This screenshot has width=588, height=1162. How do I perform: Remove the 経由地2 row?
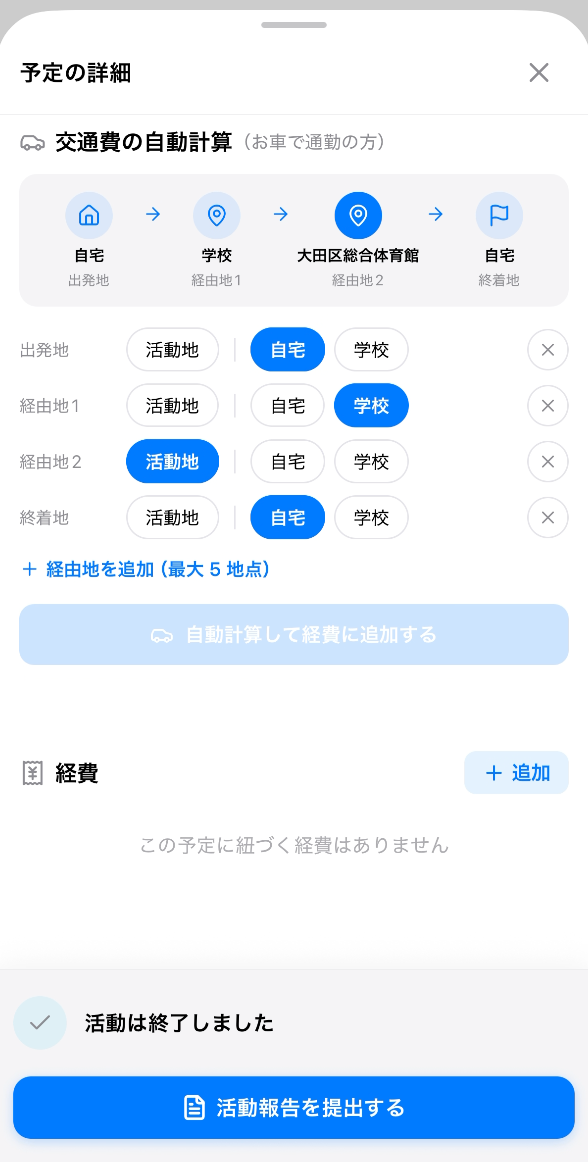point(548,462)
